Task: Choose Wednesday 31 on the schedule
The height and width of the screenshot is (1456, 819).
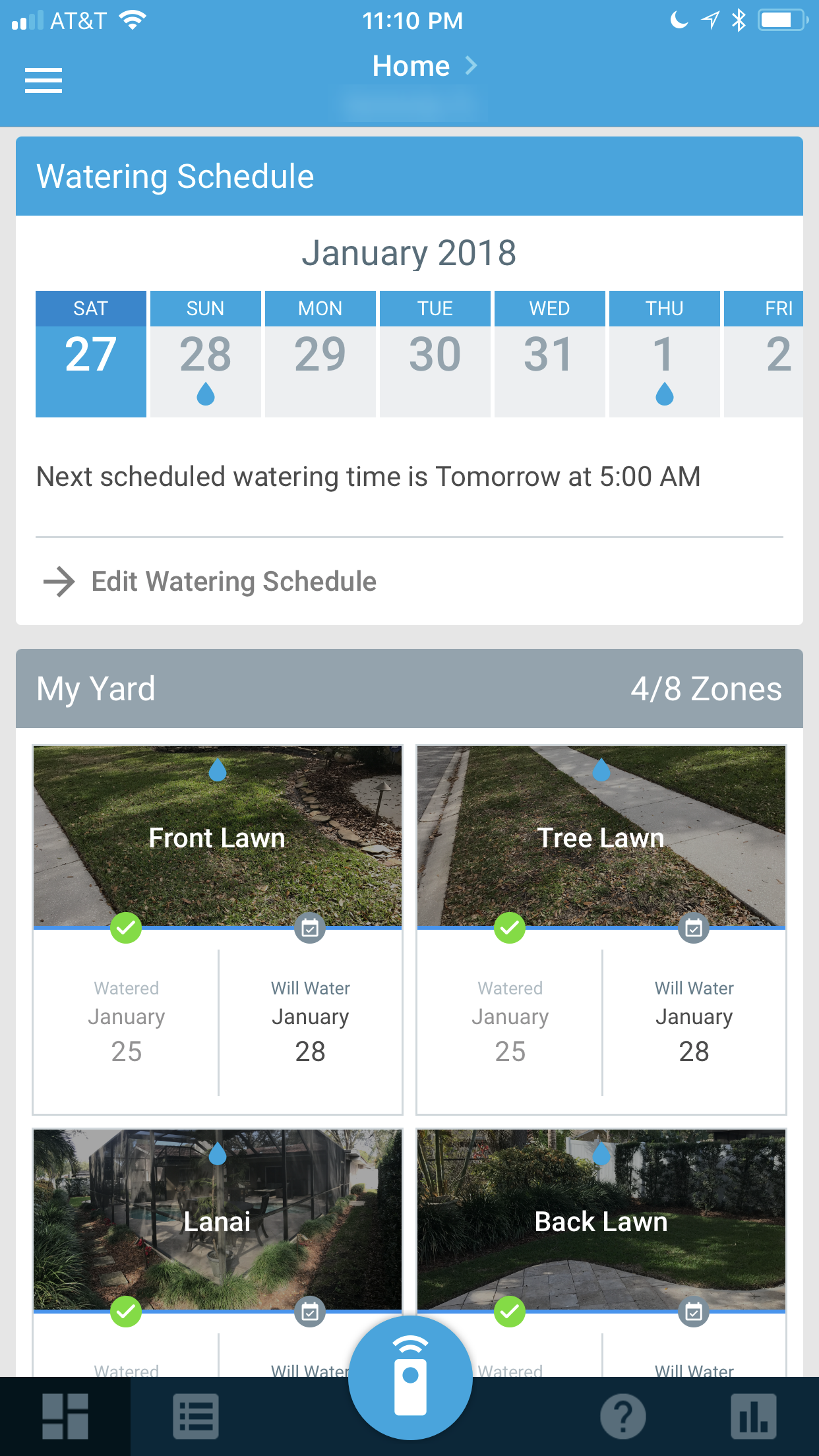Action: [x=550, y=354]
